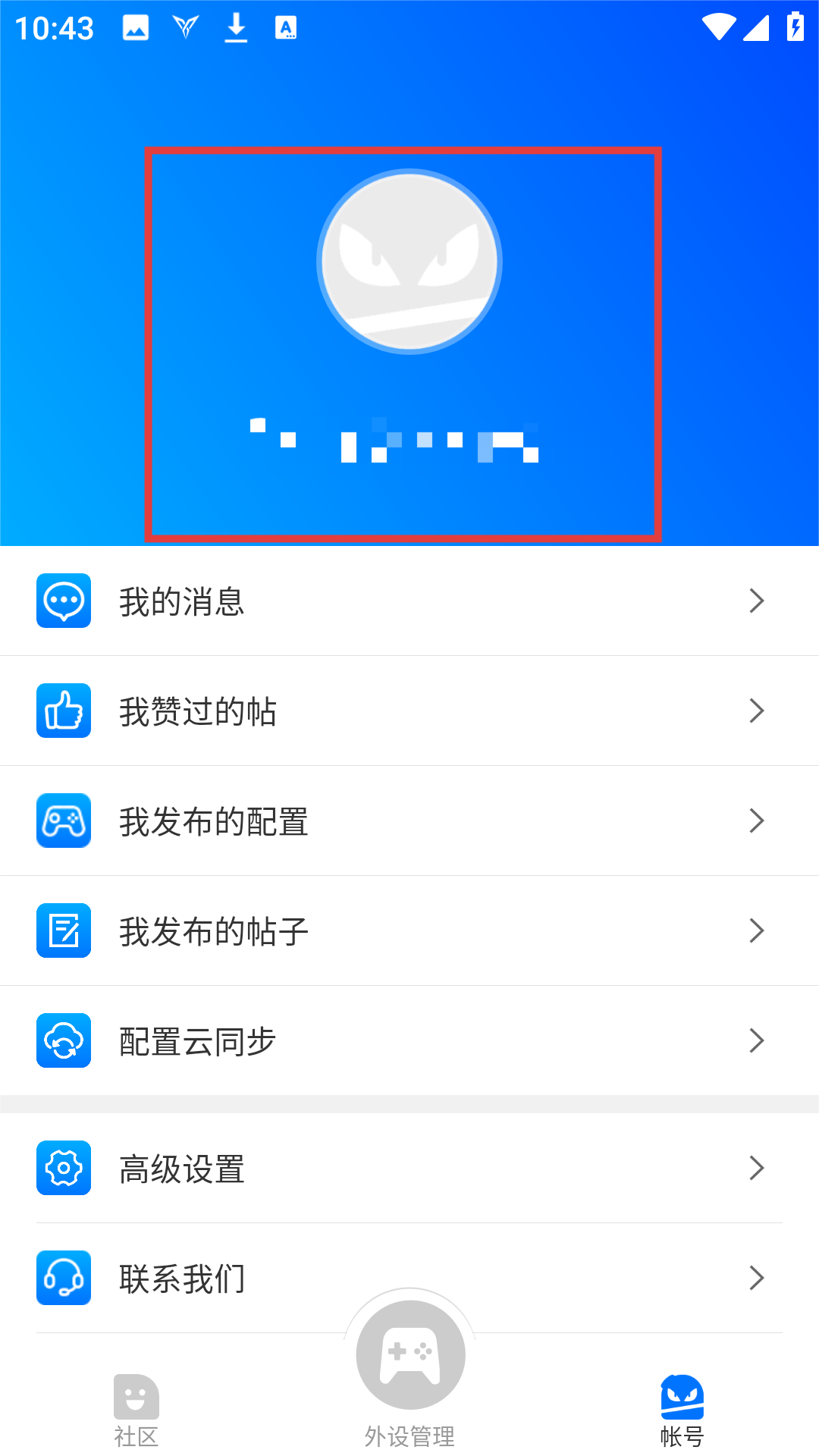Open 我的消息 (My Messages)
The height and width of the screenshot is (1456, 819).
(x=409, y=601)
